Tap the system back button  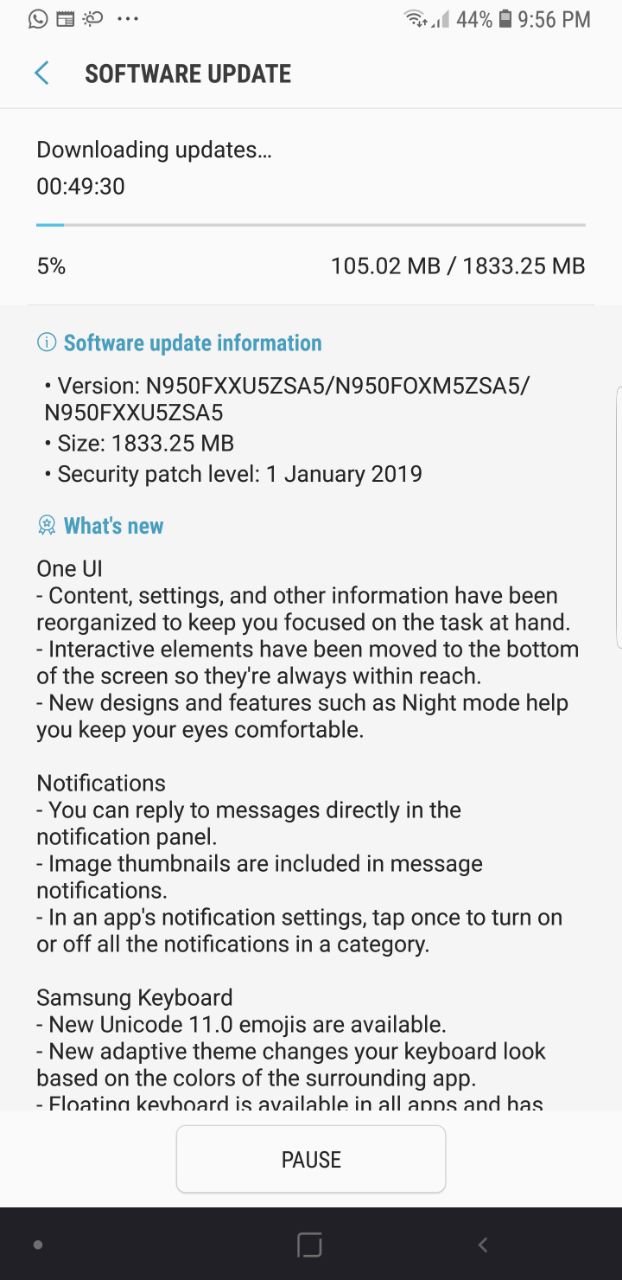(x=483, y=1245)
